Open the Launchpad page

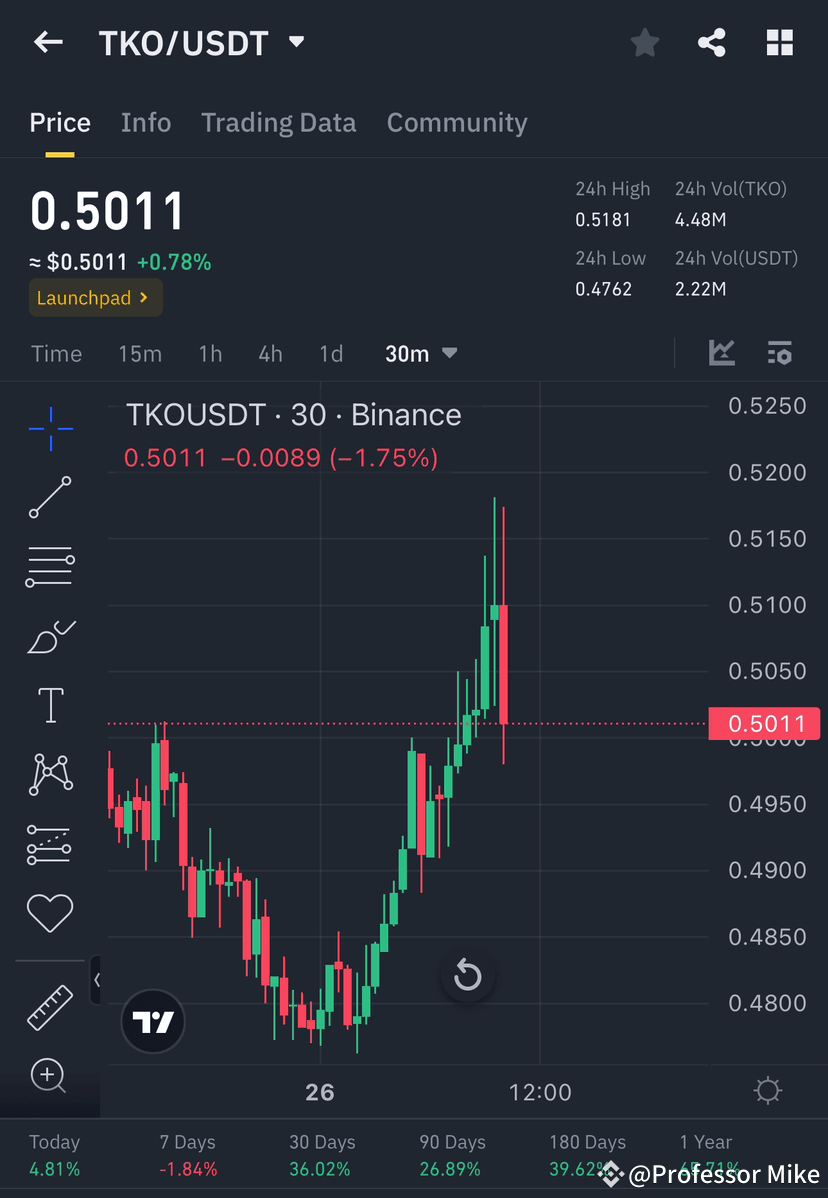pyautogui.click(x=95, y=297)
